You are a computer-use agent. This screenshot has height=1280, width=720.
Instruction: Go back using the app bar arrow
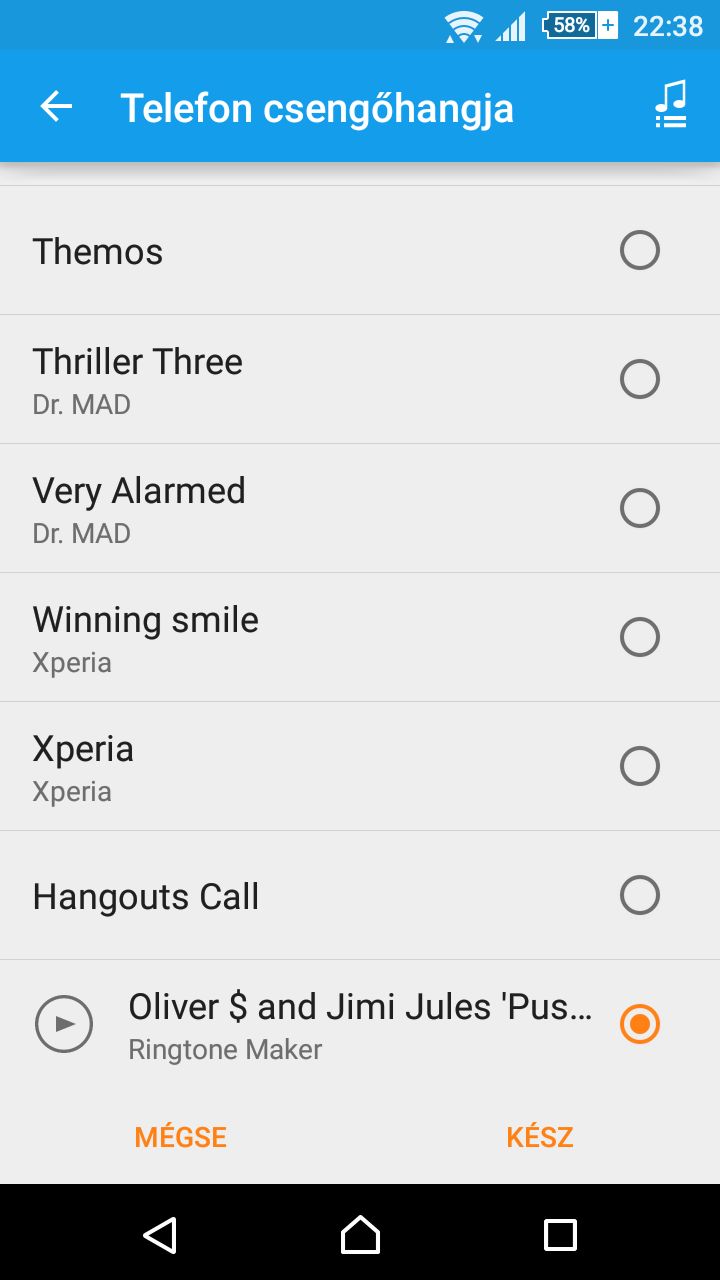[56, 106]
